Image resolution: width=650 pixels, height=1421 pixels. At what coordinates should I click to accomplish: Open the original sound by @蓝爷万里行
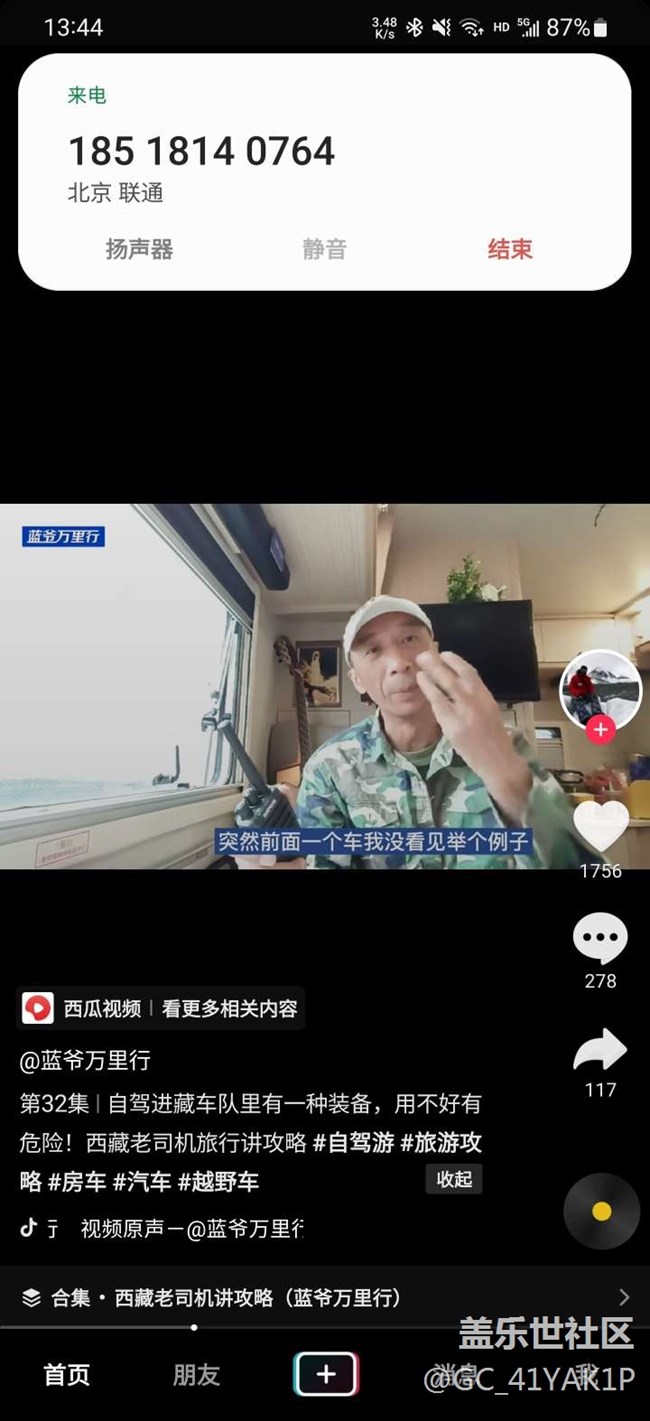coord(190,1228)
